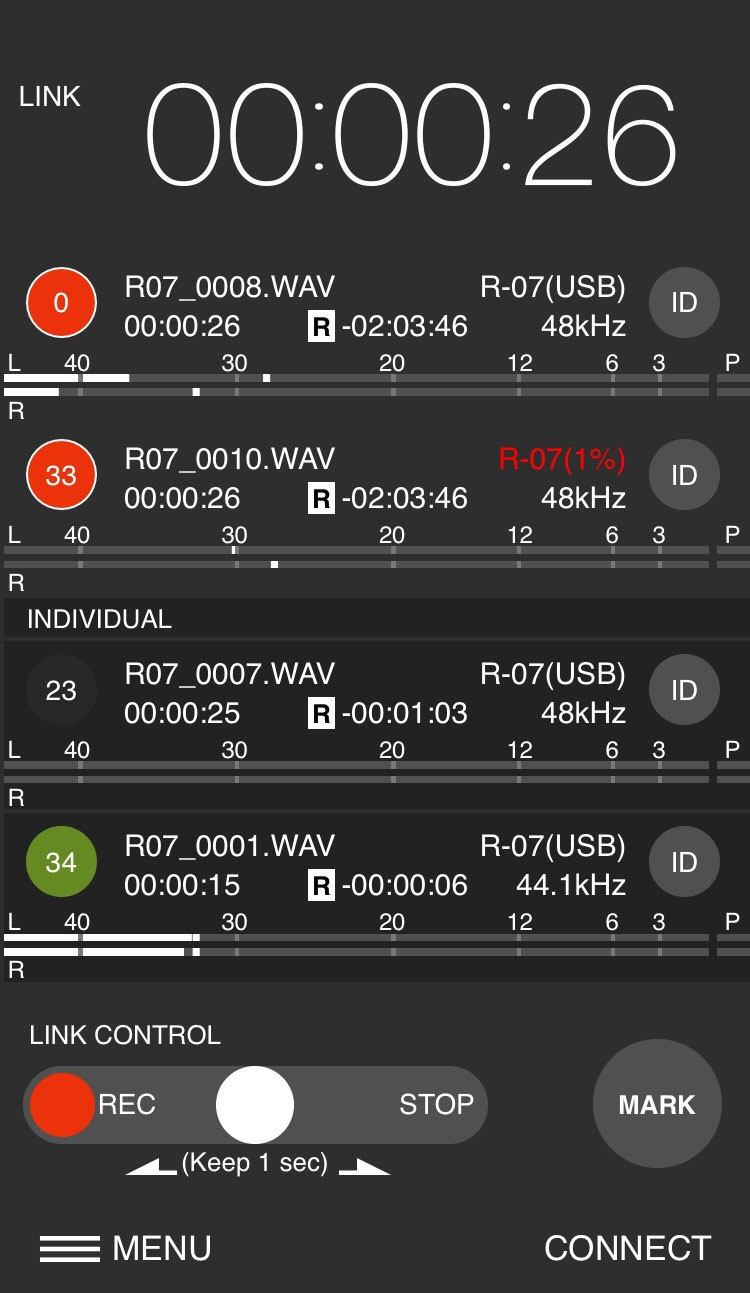Add a MARK to the recording
Screen dimensions: 750x1293
tap(657, 1104)
